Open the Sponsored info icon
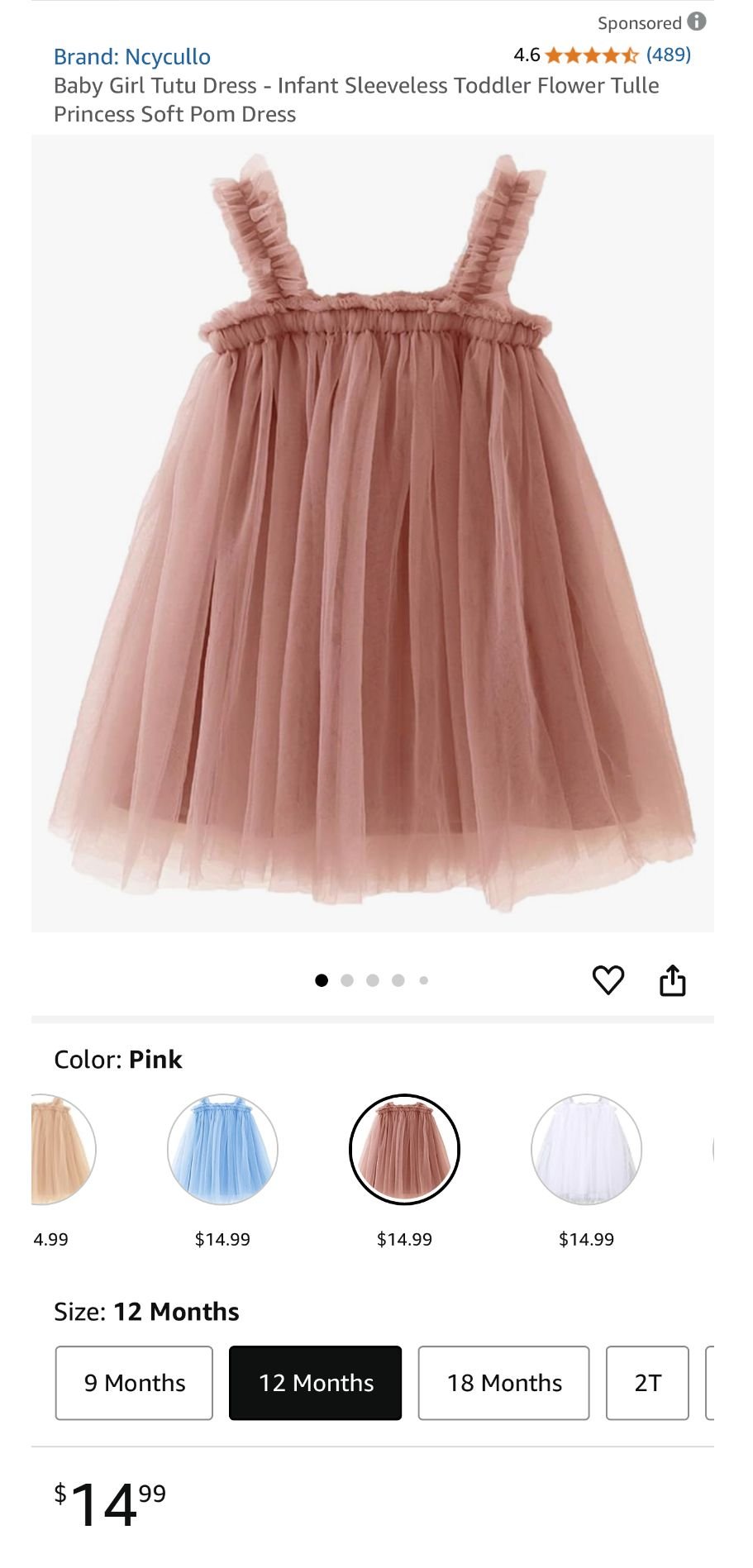The image size is (753, 1568). coord(697,21)
